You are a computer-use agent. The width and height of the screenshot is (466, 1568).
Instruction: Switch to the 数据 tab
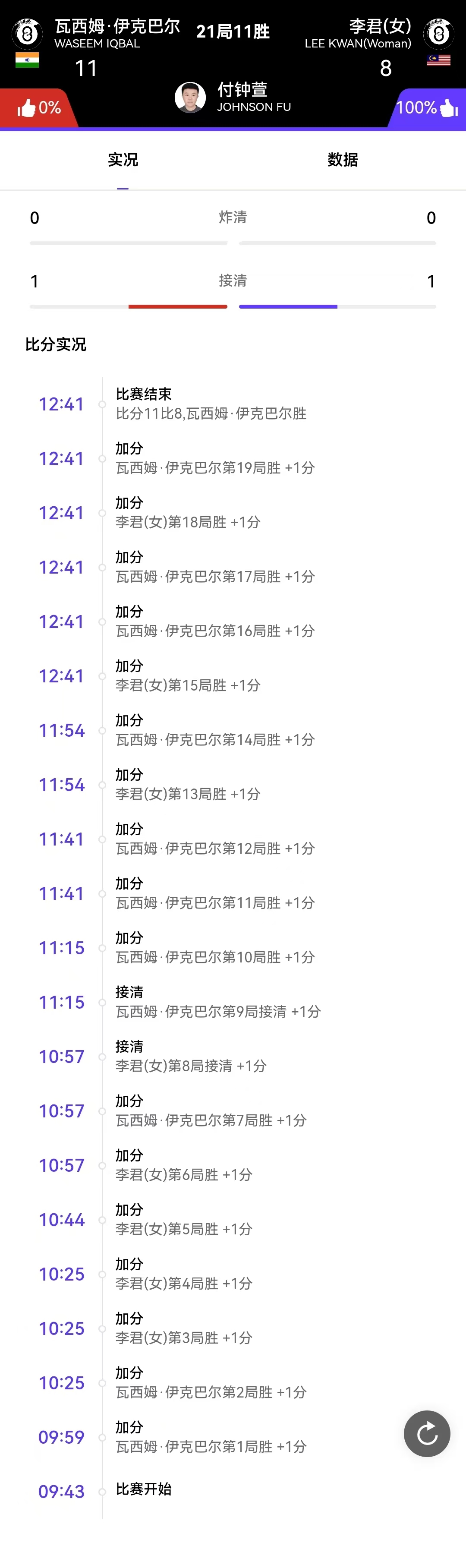pyautogui.click(x=343, y=160)
